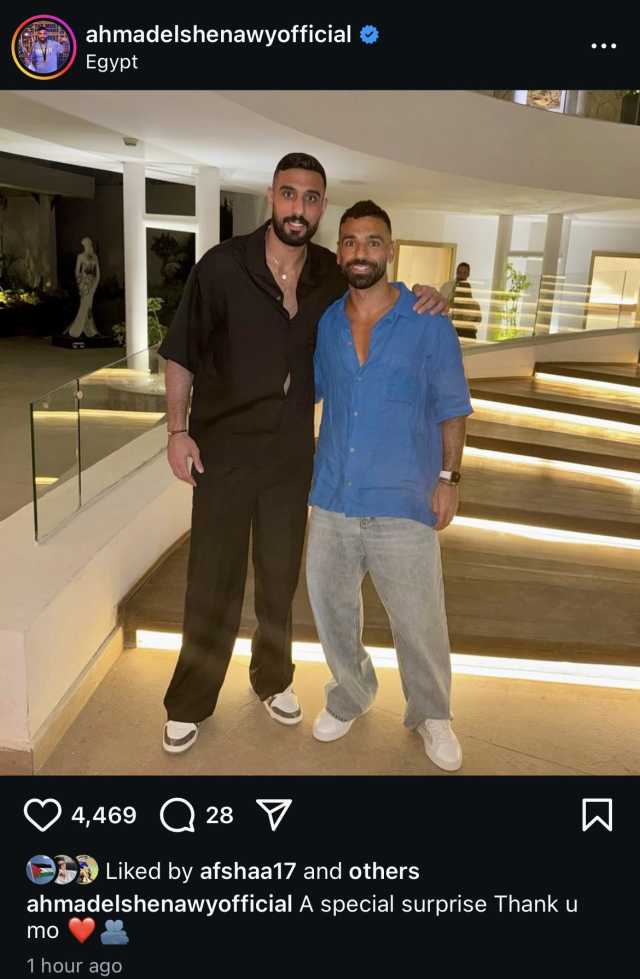Open the three-dot overflow menu

[603, 46]
